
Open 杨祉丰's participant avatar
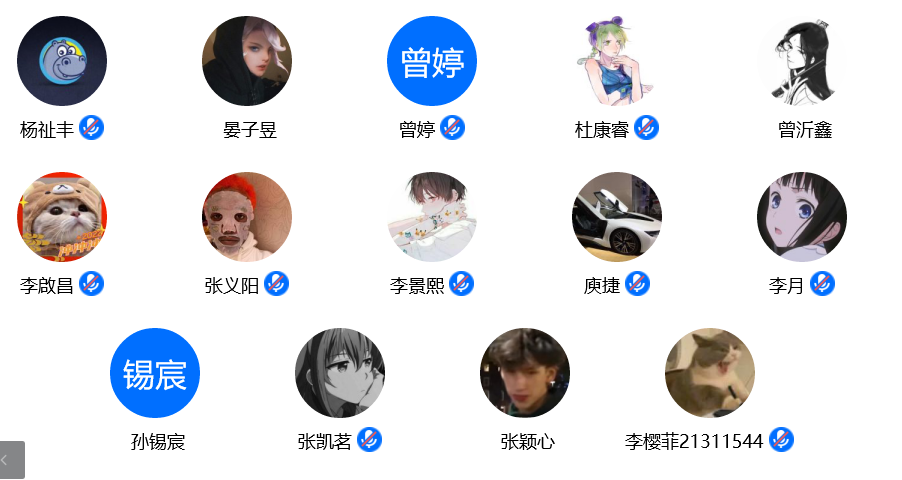62,61
